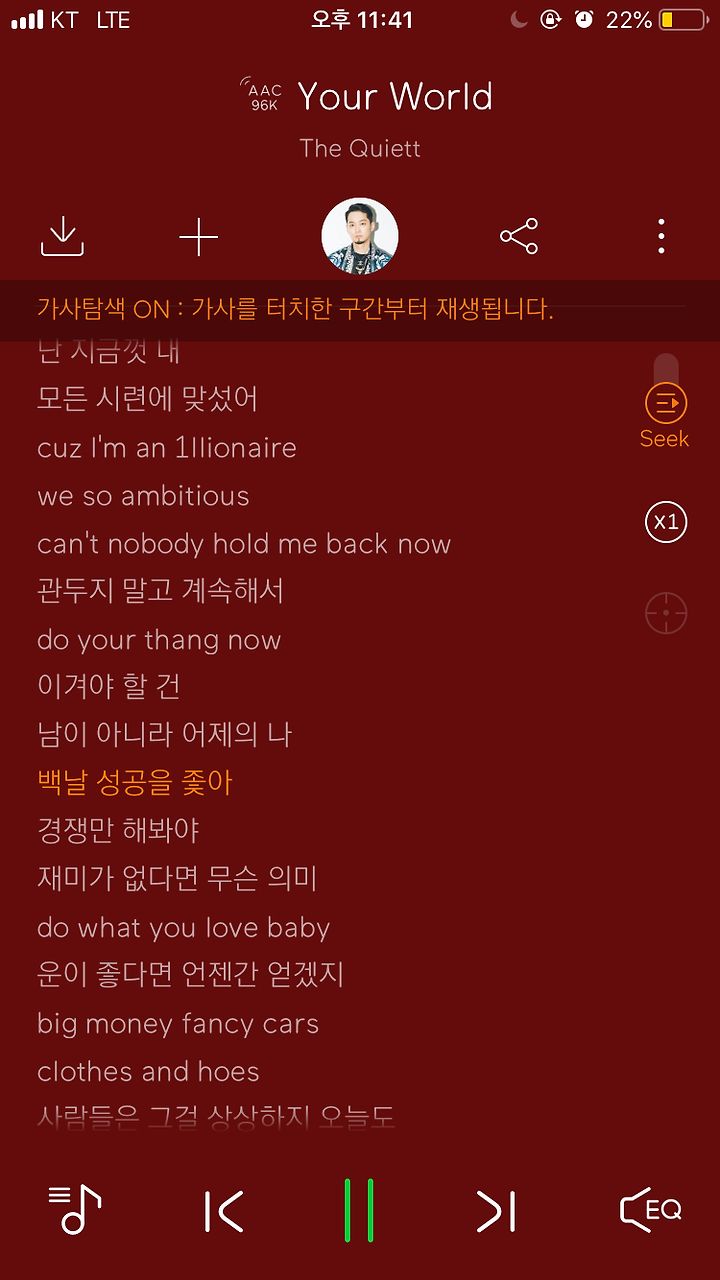Screen dimensions: 720x1280
Task: Open the EQ sound settings
Action: tap(651, 1210)
